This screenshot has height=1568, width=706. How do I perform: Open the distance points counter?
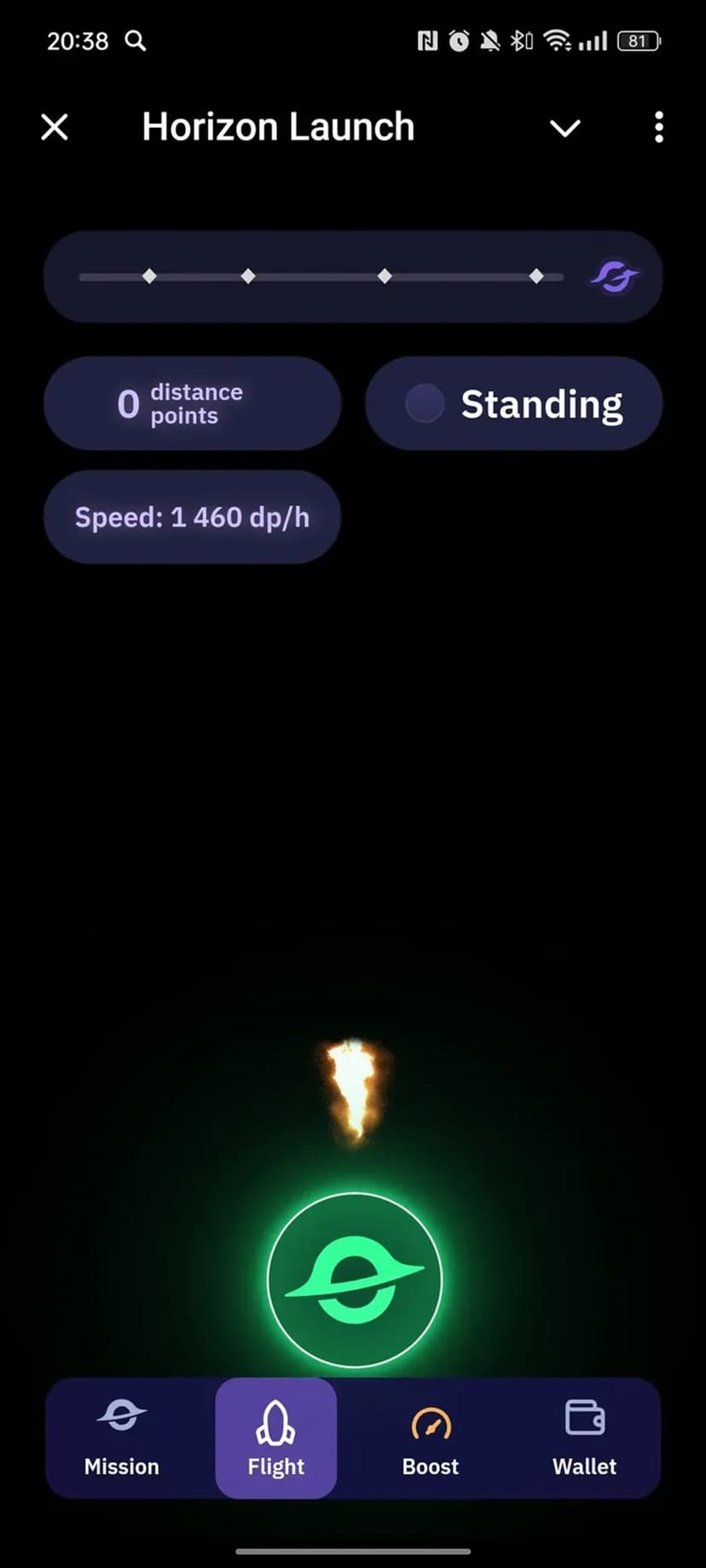coord(192,404)
